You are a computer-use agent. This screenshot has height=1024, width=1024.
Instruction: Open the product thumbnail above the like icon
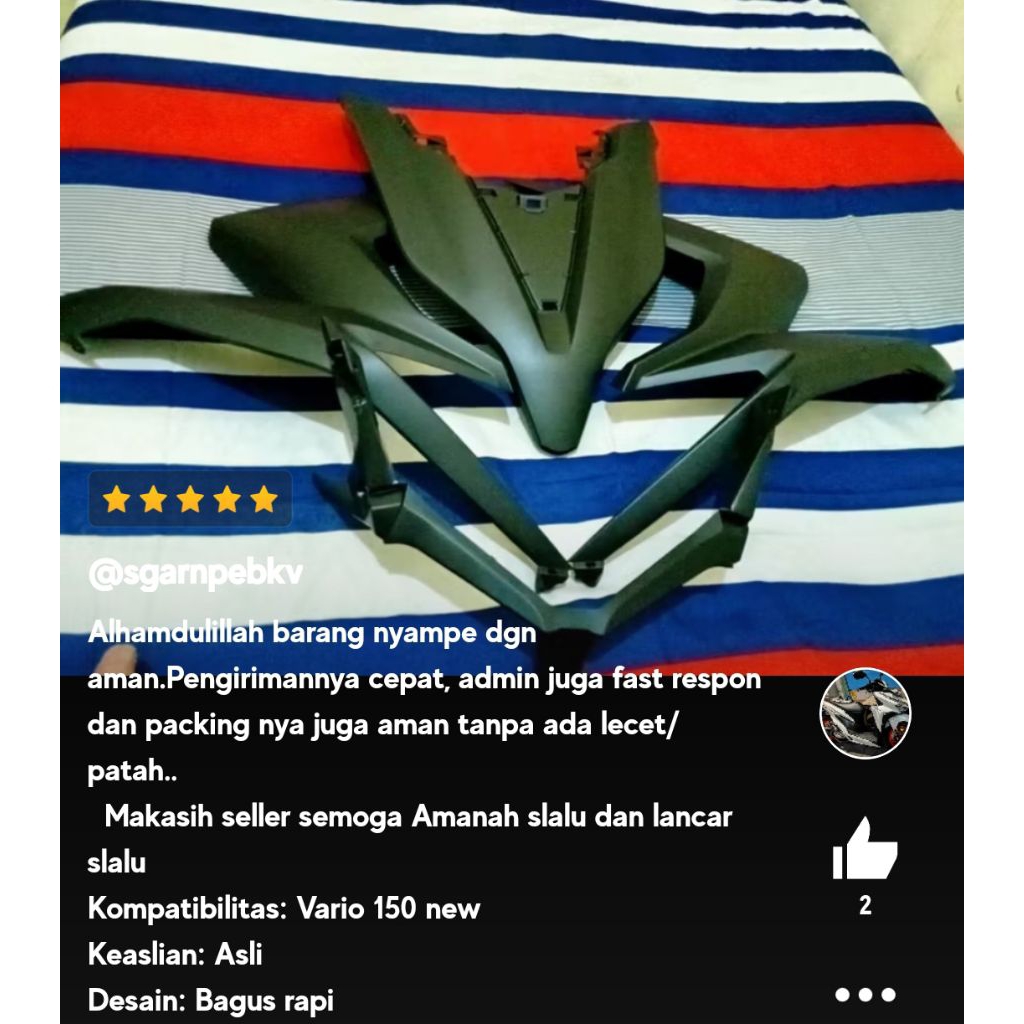pos(865,713)
